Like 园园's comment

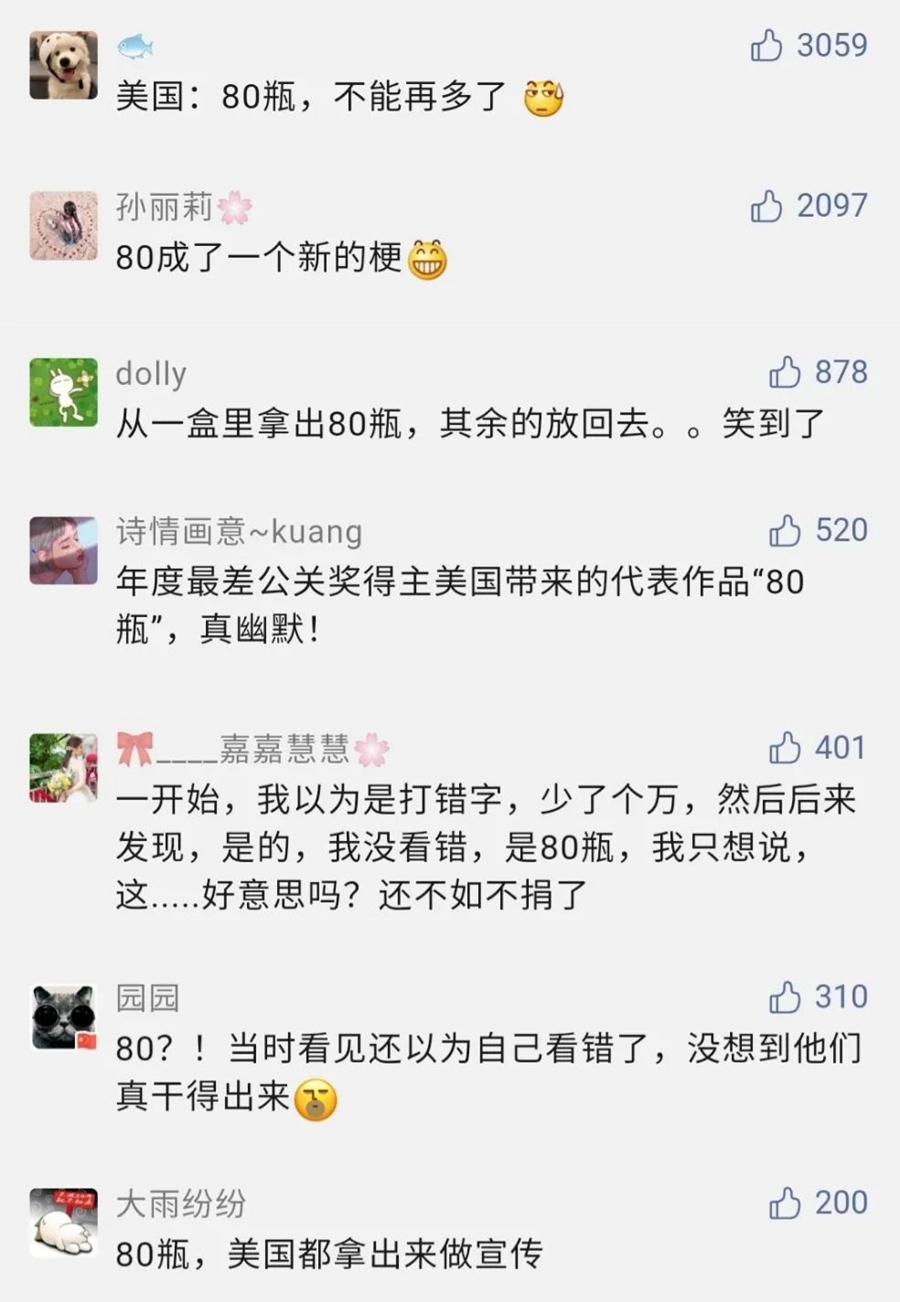[x=786, y=997]
